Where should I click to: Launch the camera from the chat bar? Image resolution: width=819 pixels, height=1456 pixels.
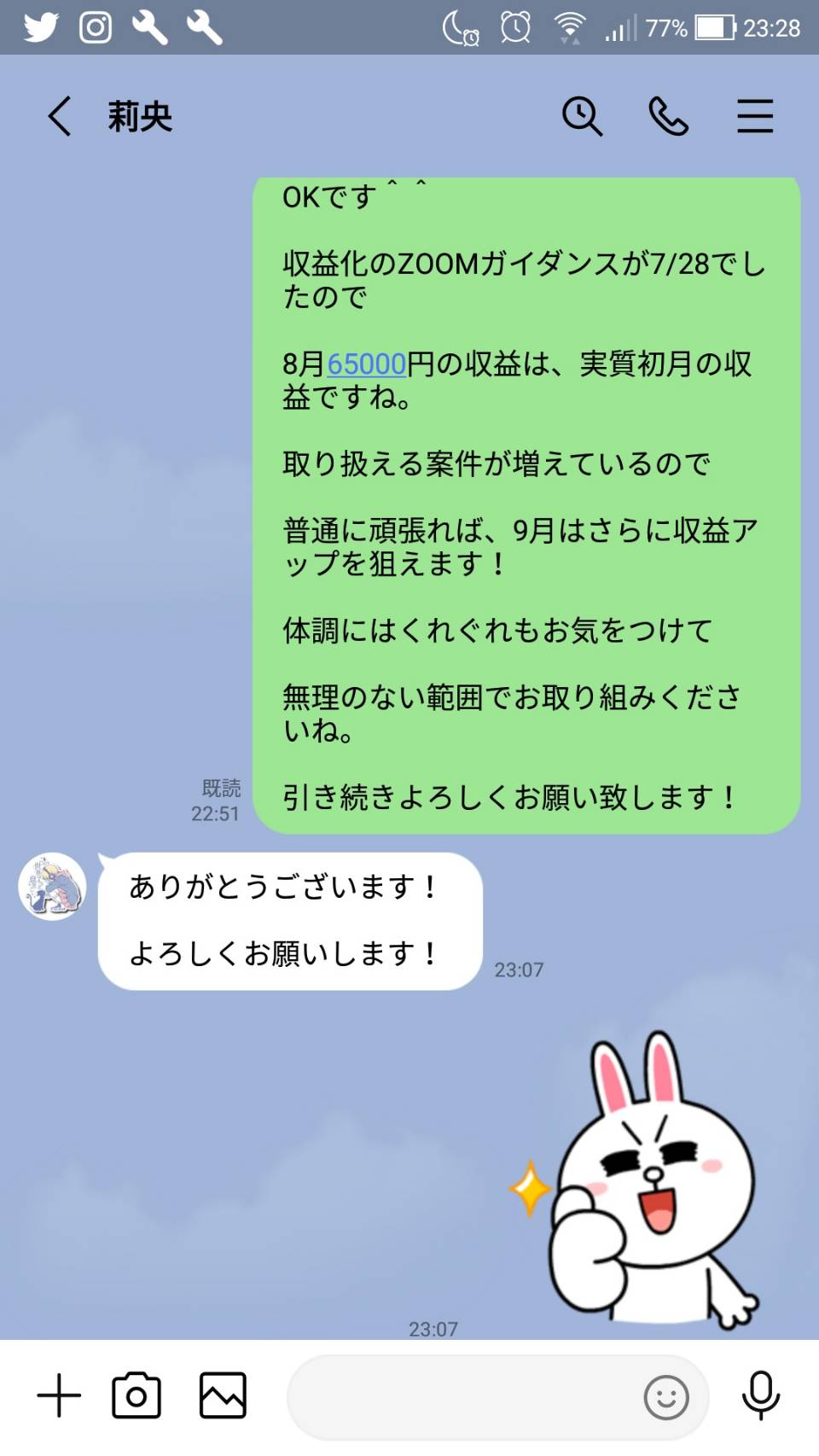point(136,1395)
